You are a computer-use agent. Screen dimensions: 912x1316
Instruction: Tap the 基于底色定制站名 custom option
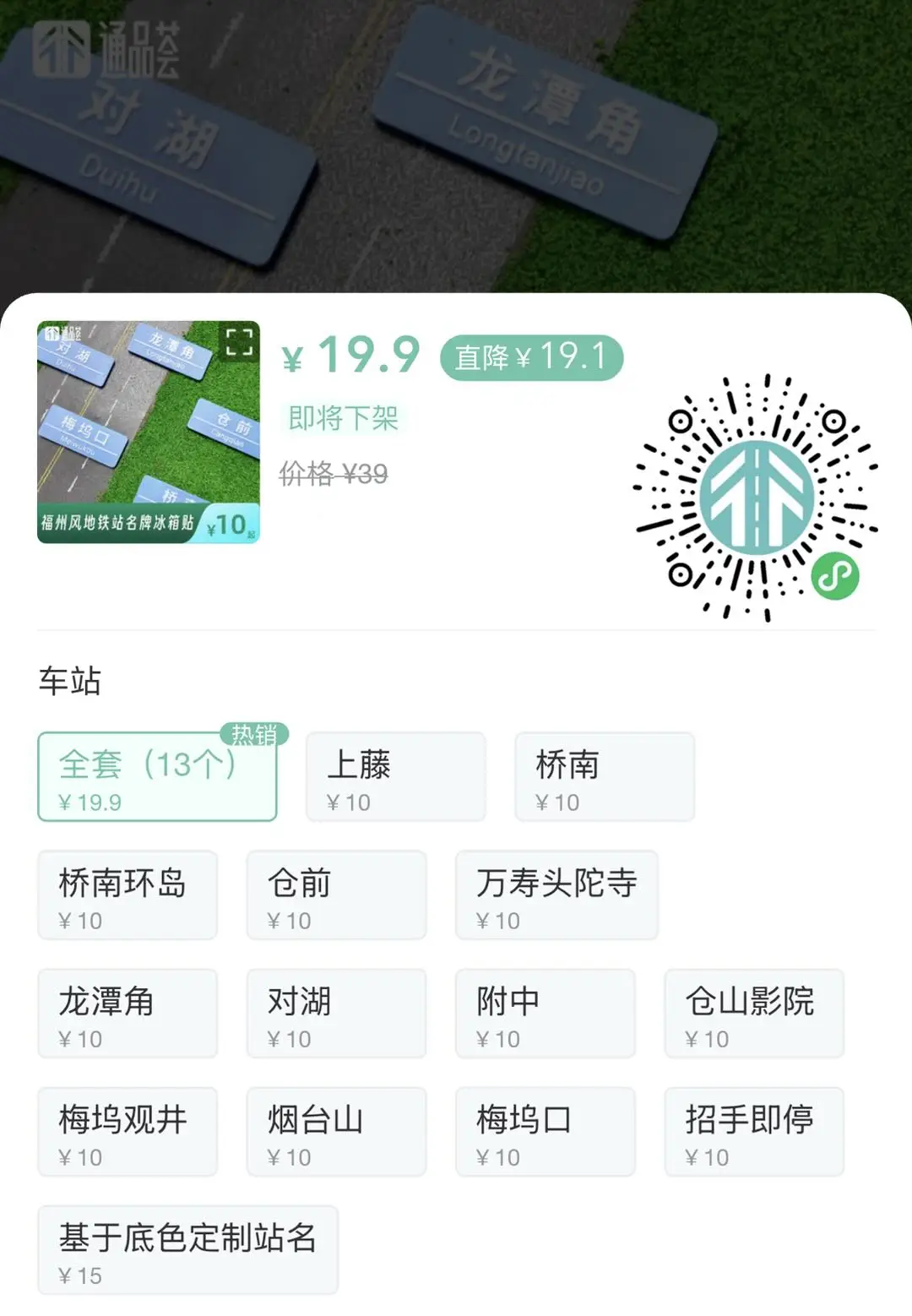(187, 1249)
